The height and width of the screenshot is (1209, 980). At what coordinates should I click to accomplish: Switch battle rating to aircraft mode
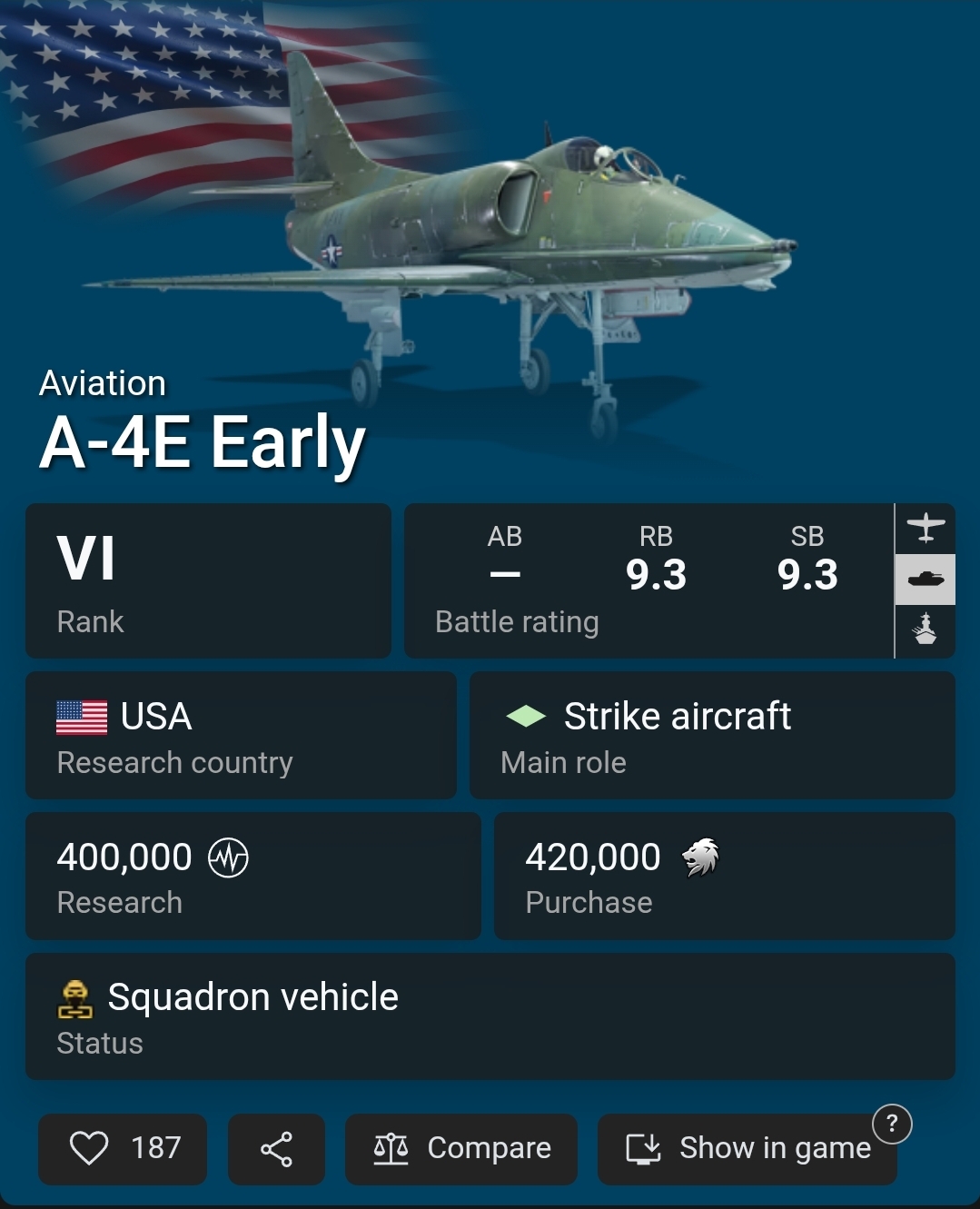(926, 529)
